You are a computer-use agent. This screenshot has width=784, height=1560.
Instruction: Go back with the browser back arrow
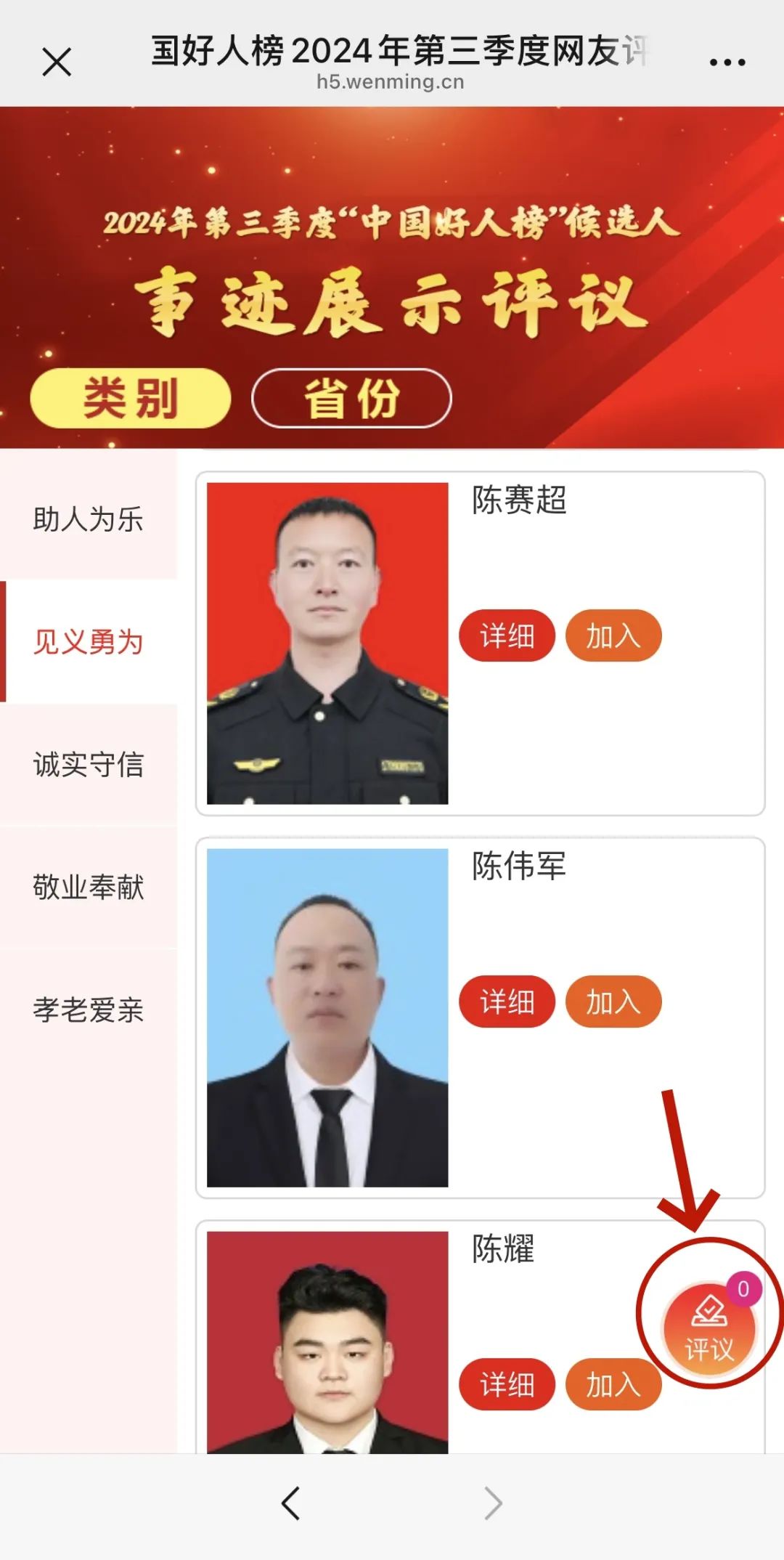(291, 1503)
